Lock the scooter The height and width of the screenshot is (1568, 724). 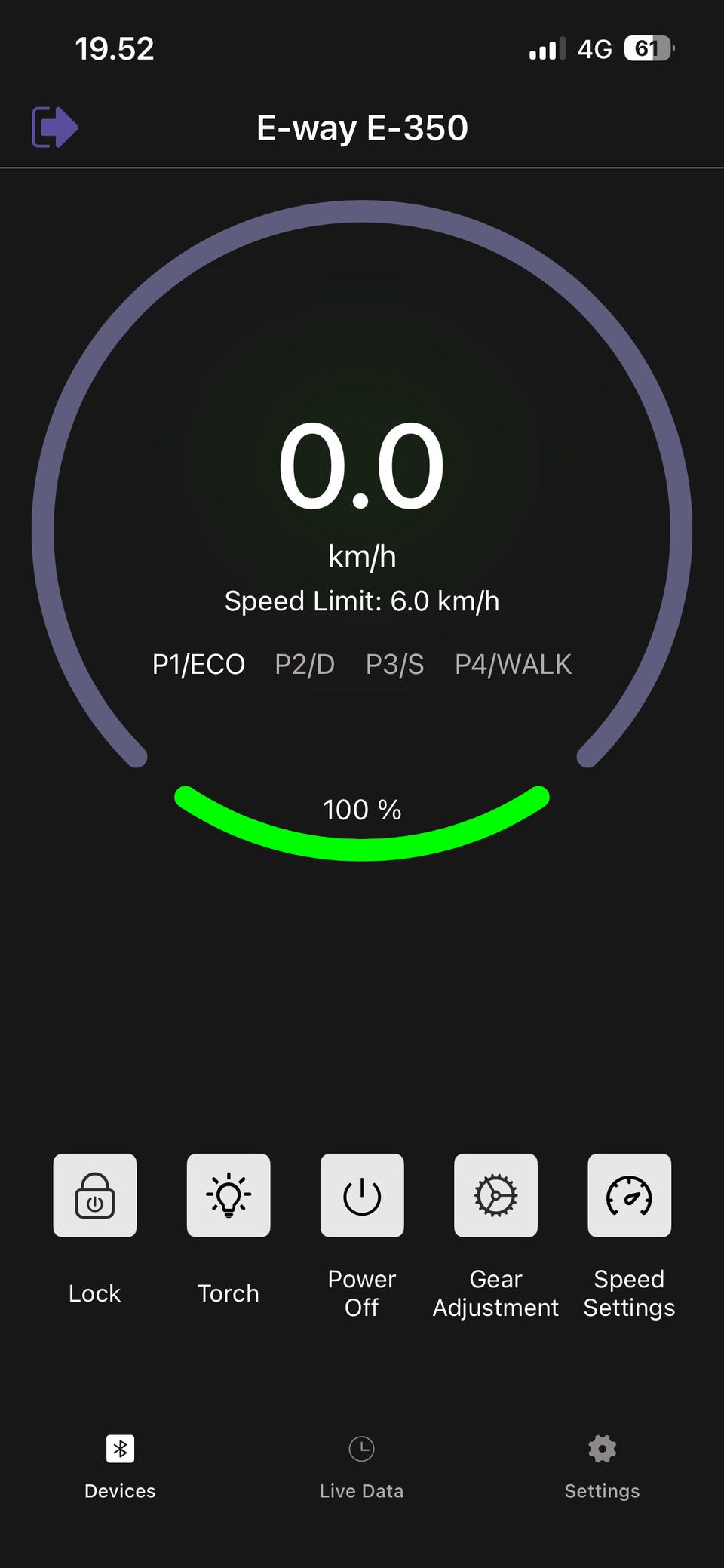pyautogui.click(x=95, y=1195)
